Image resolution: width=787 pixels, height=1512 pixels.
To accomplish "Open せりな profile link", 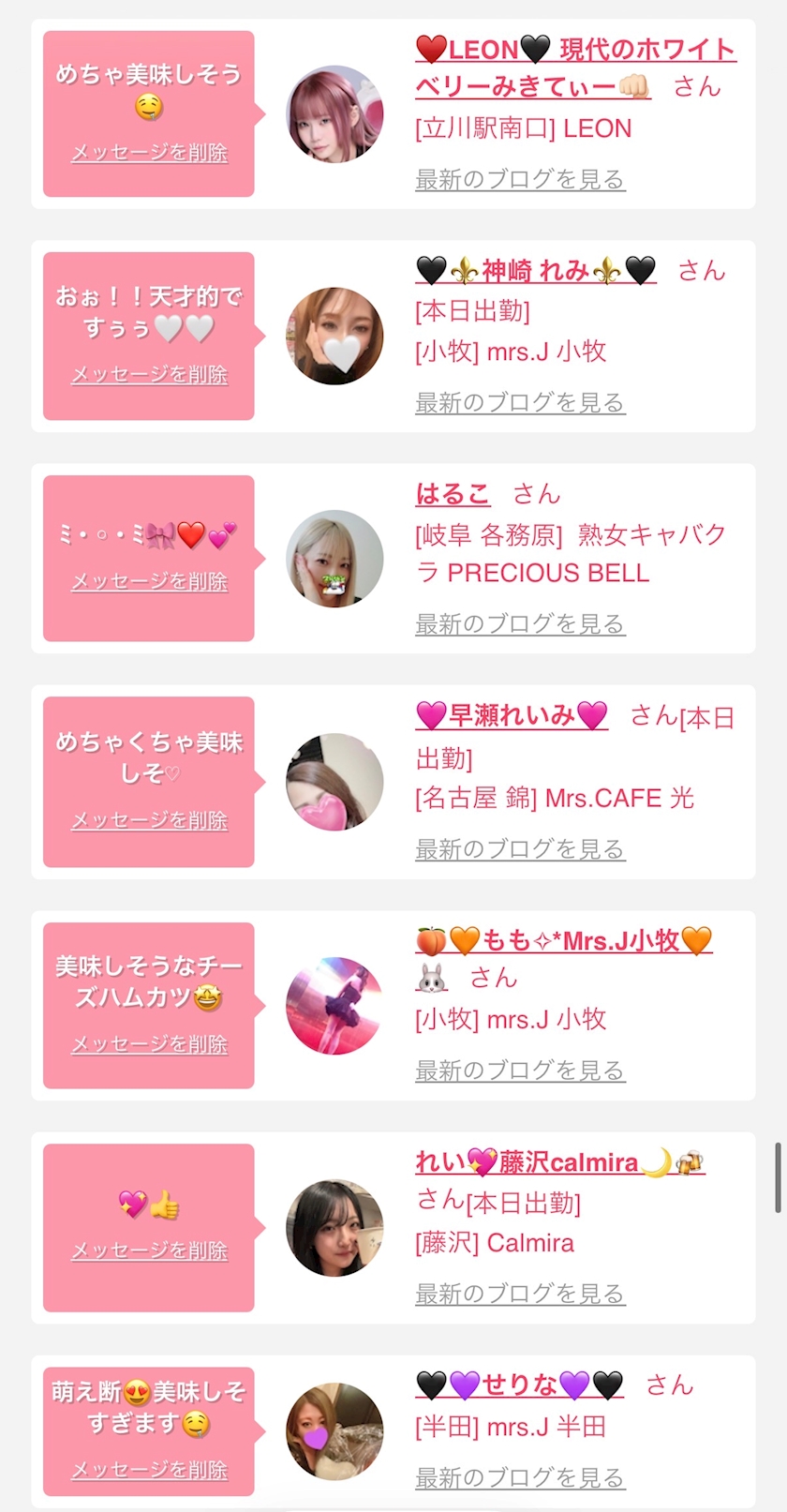I will pyautogui.click(x=519, y=1385).
